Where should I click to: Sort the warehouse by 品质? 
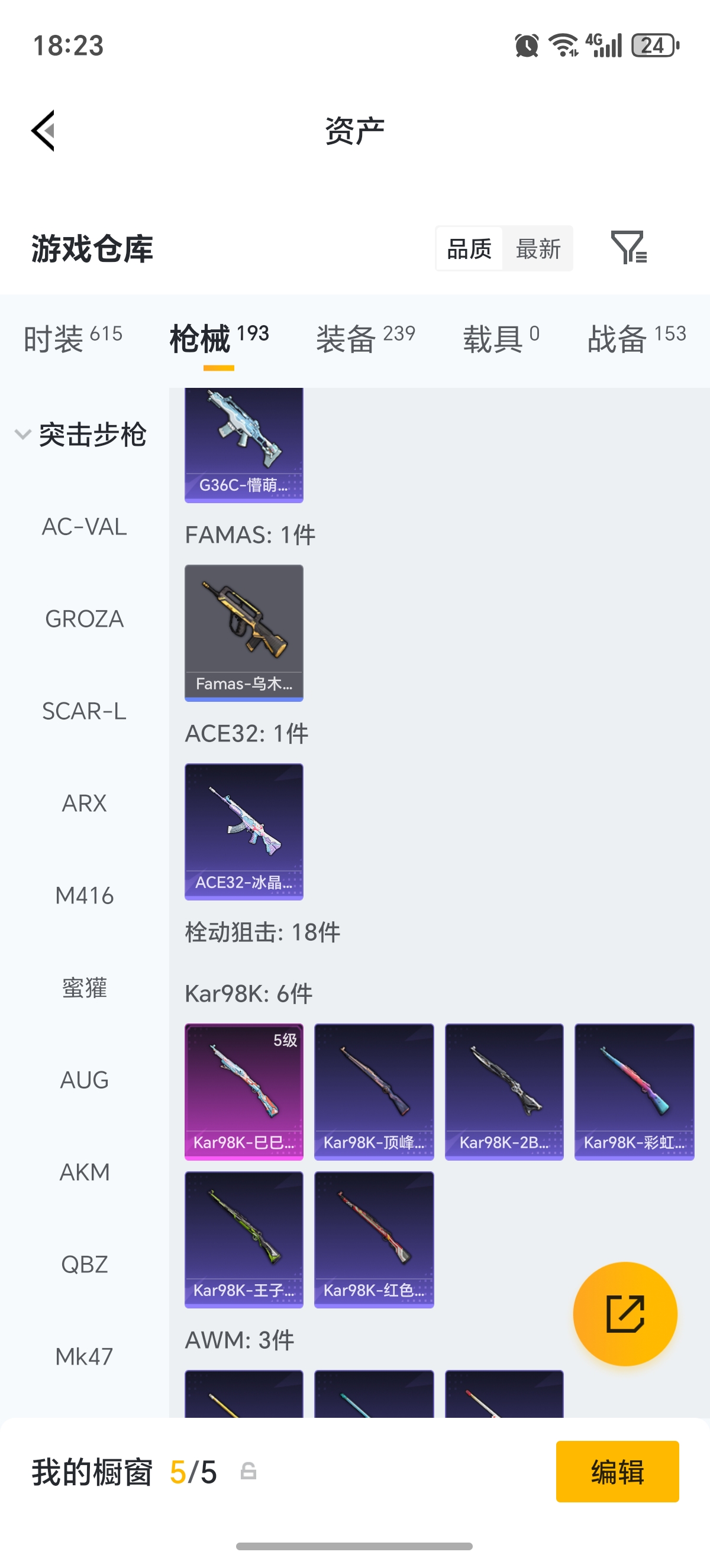click(x=469, y=249)
